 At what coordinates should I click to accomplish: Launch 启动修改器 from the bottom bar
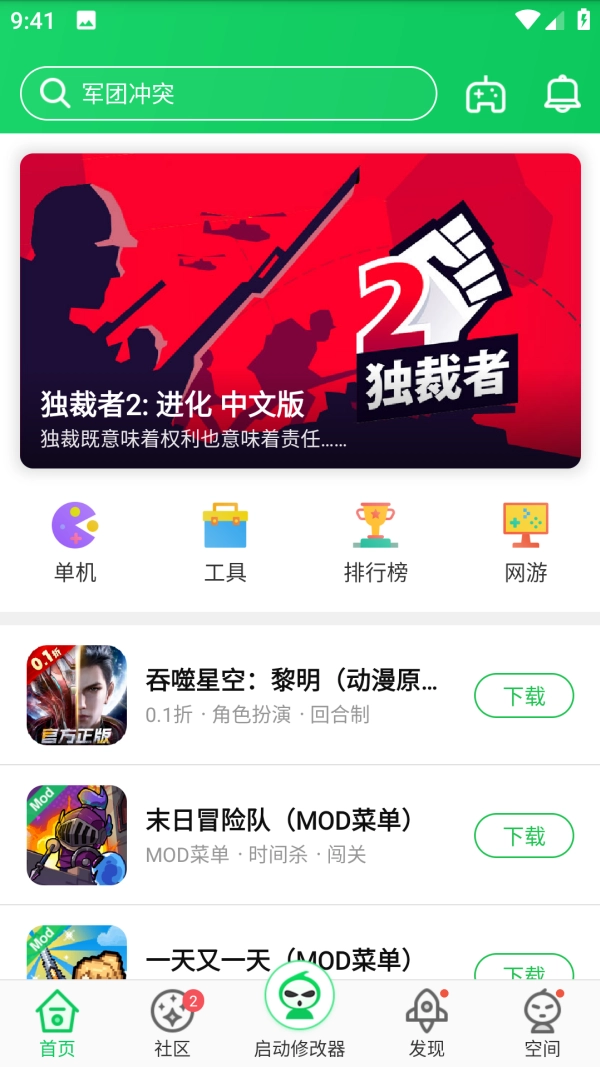click(299, 1012)
